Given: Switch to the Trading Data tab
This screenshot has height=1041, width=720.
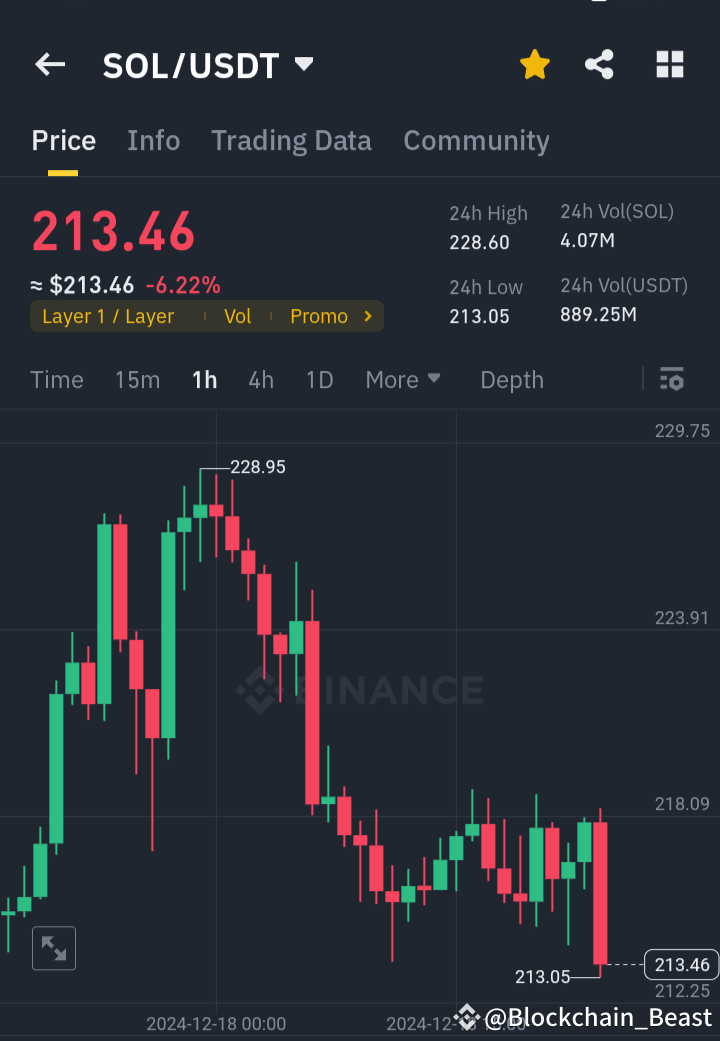Looking at the screenshot, I should pos(291,141).
